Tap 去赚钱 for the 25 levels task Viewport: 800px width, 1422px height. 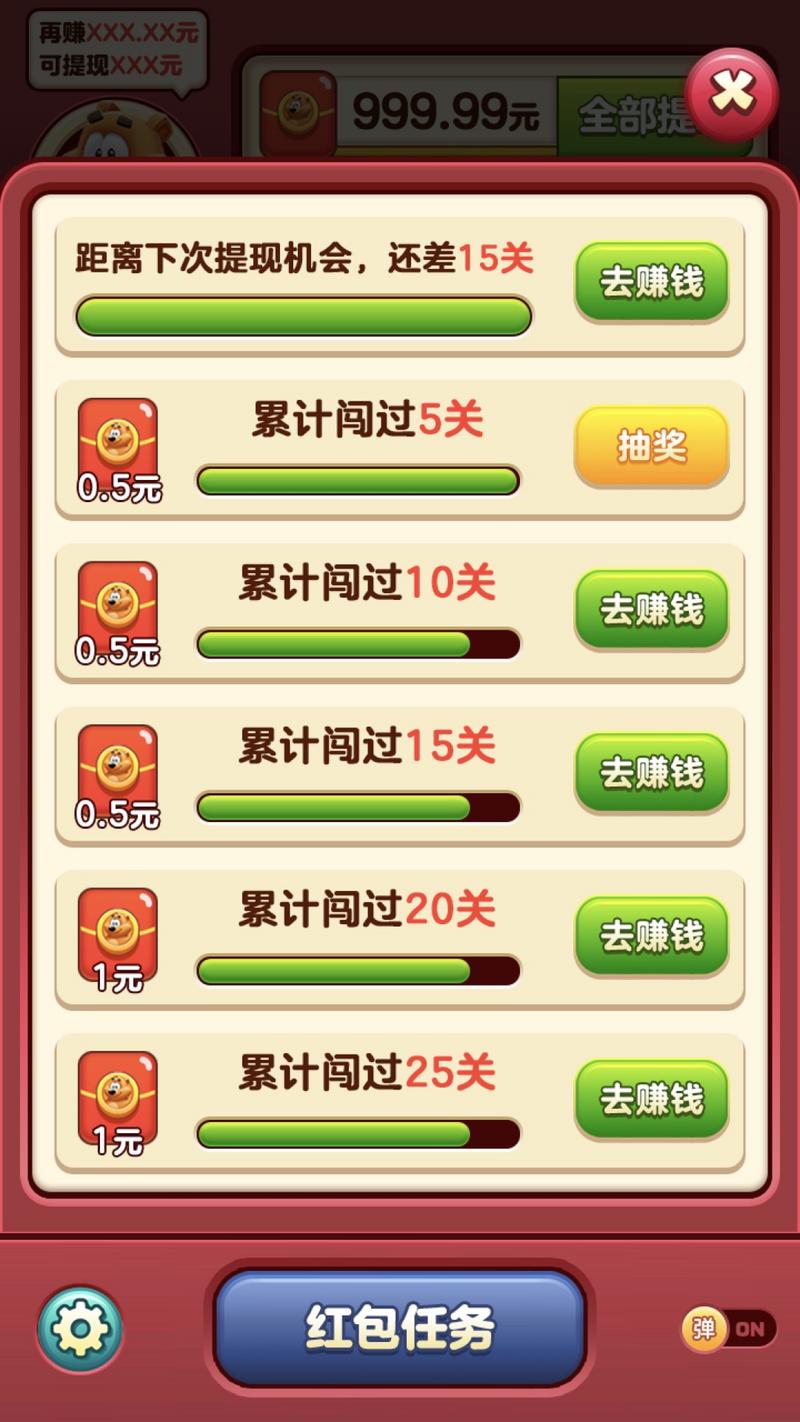tap(651, 1099)
